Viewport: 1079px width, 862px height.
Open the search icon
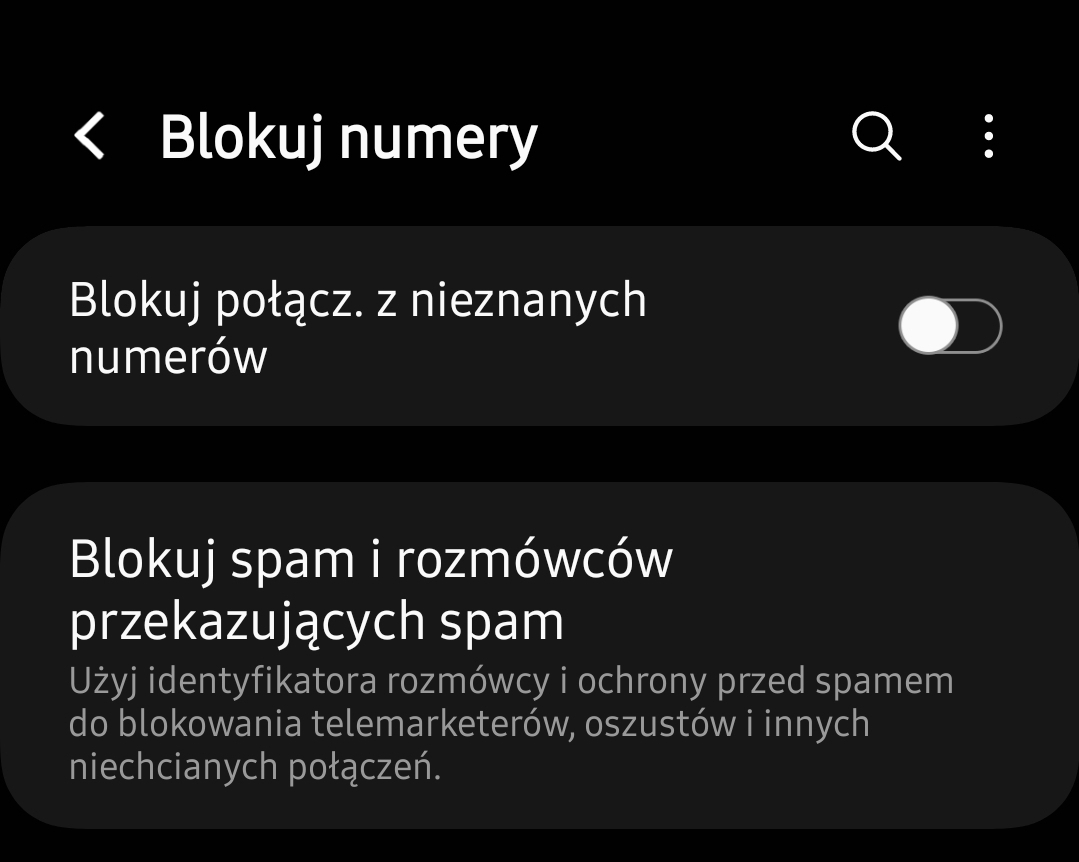(877, 136)
